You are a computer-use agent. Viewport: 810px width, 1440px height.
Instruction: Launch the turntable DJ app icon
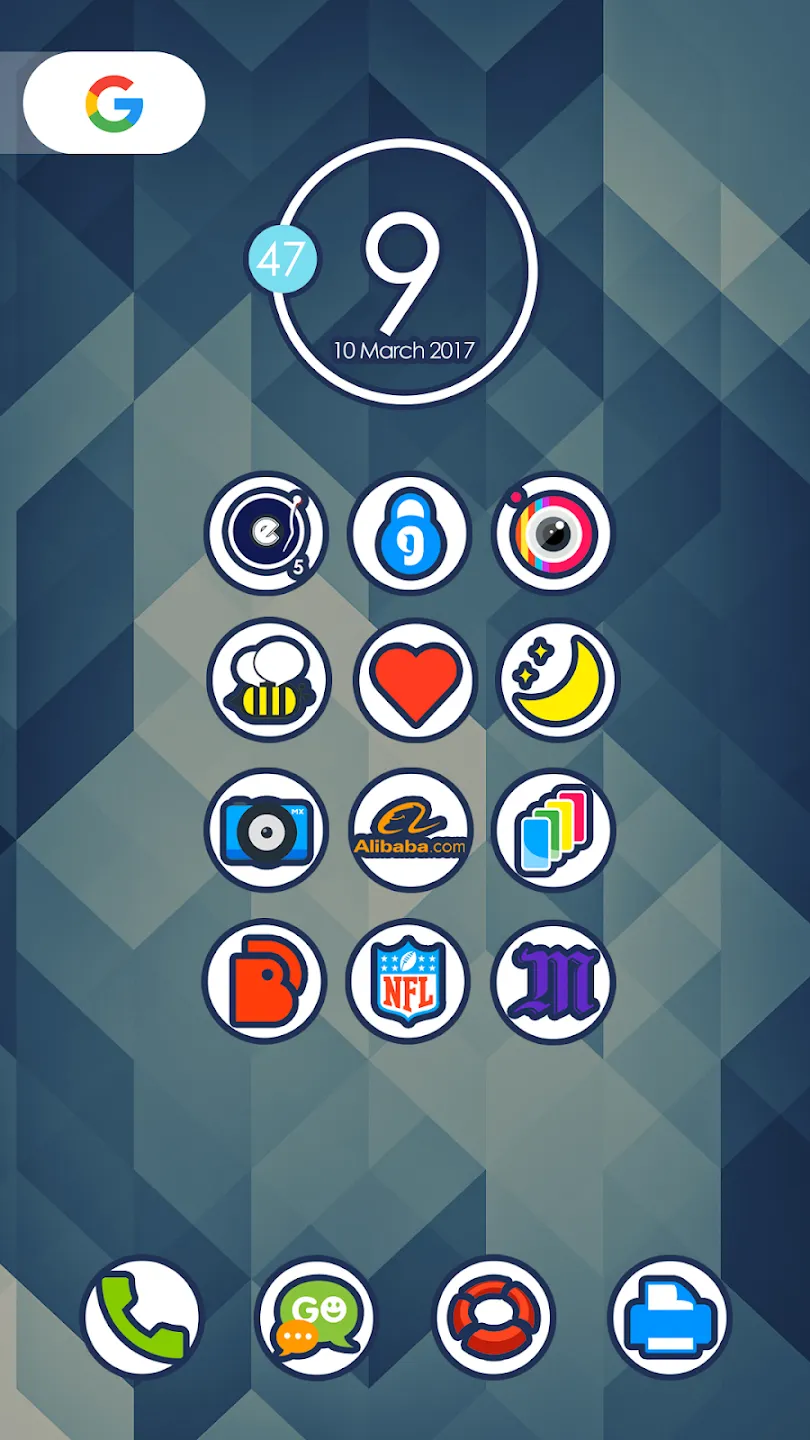coord(266,533)
